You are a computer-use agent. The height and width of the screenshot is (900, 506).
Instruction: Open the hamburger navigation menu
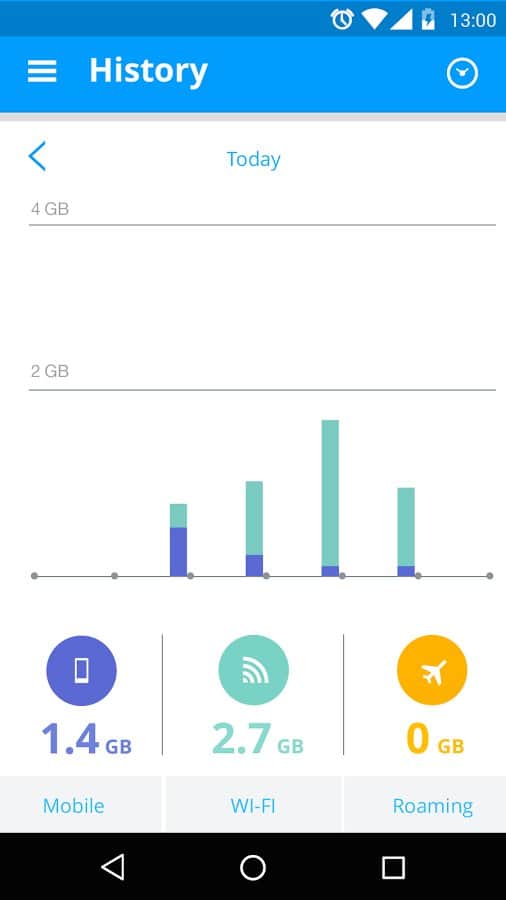42,72
